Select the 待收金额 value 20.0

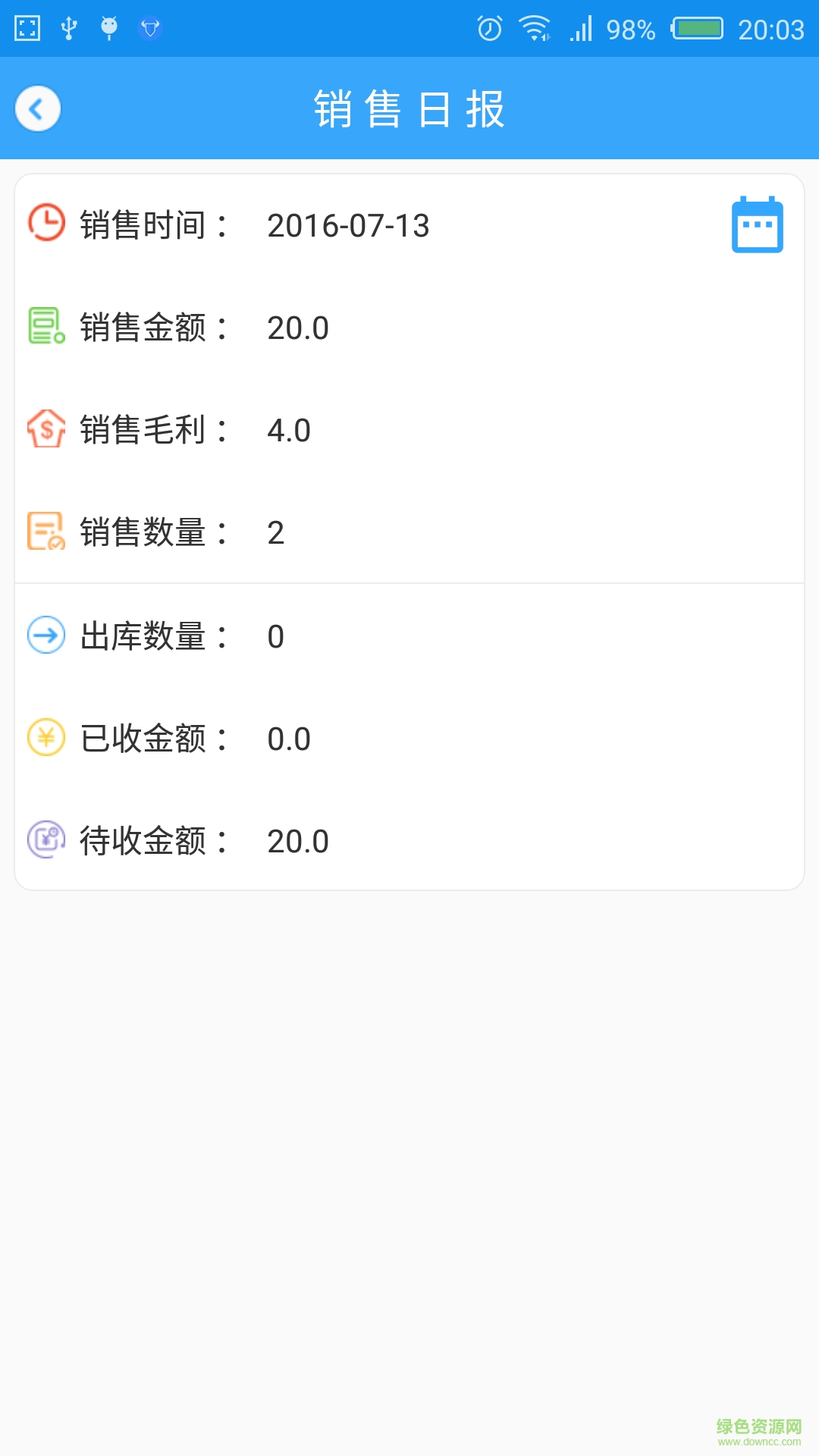298,840
